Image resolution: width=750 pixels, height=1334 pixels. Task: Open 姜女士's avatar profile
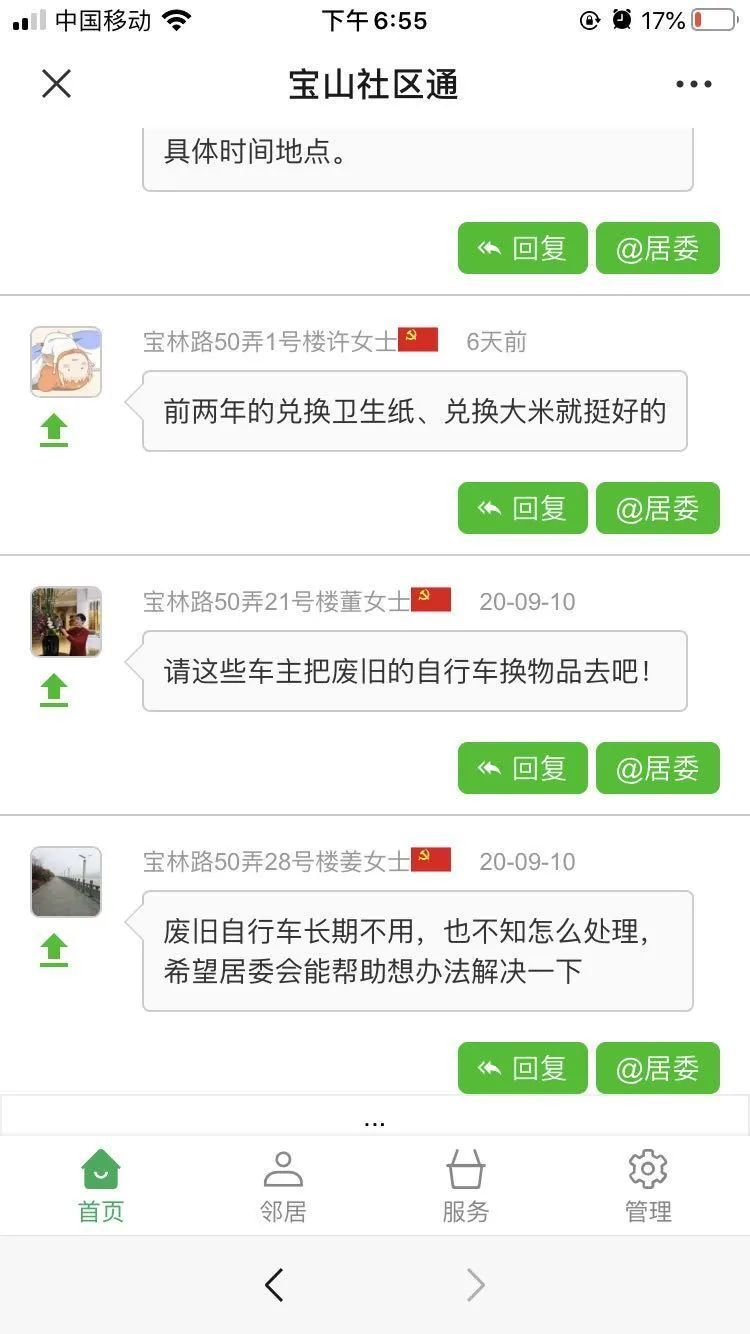66,882
